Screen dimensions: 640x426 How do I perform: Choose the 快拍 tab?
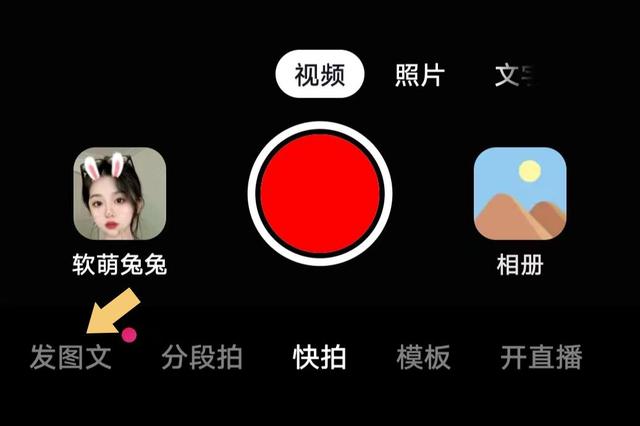coord(319,357)
